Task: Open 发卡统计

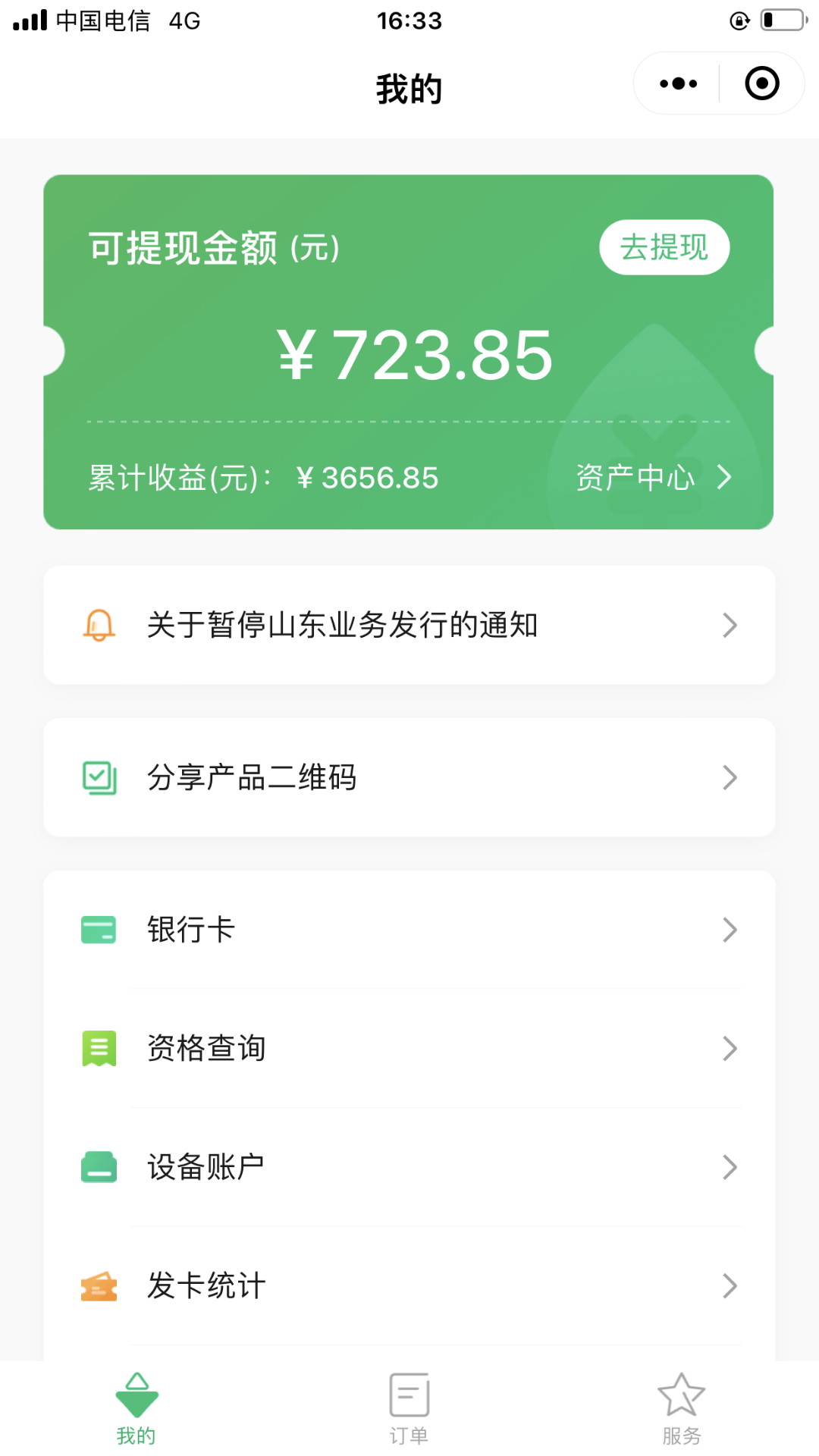Action: [409, 1285]
